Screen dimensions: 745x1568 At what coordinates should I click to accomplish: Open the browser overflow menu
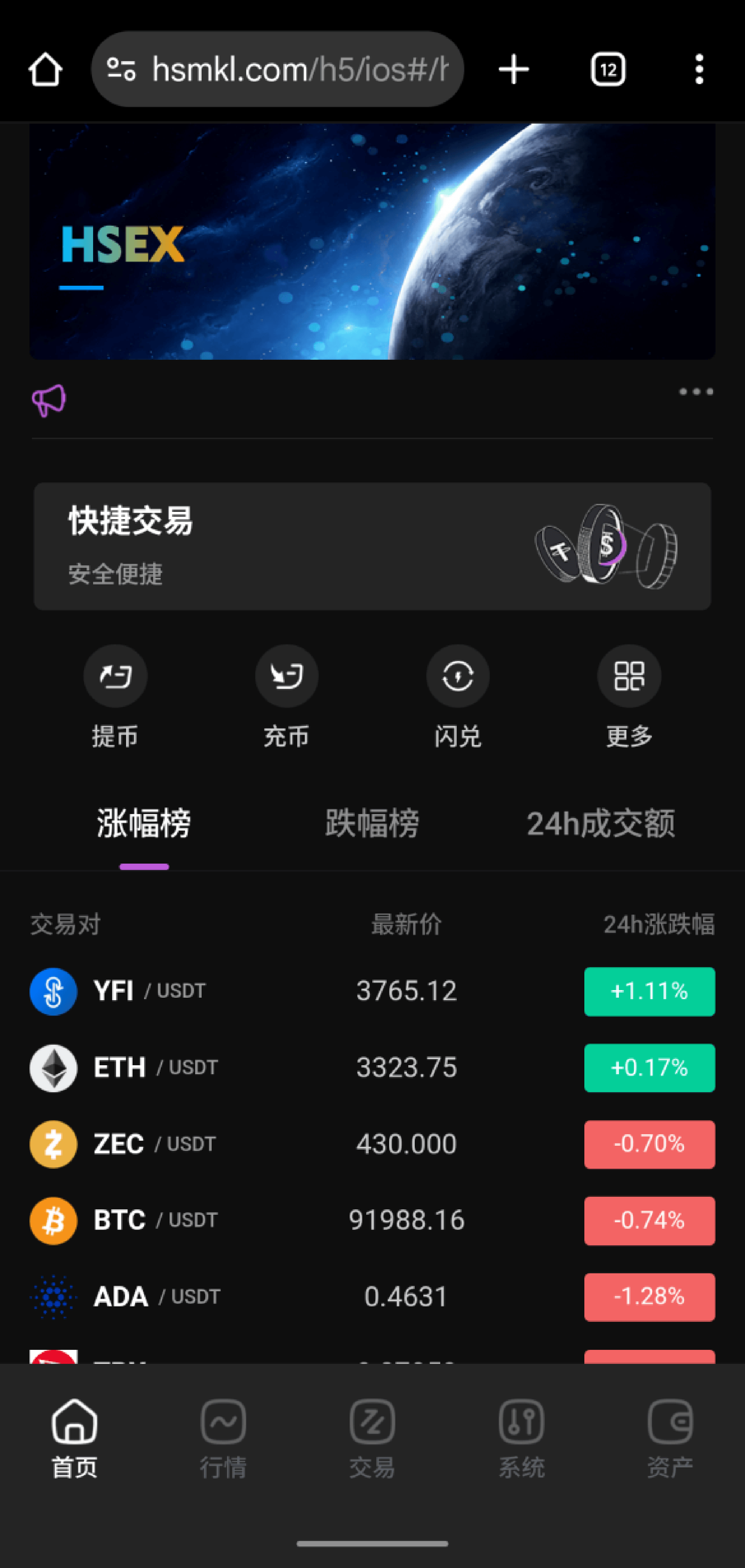[x=699, y=69]
